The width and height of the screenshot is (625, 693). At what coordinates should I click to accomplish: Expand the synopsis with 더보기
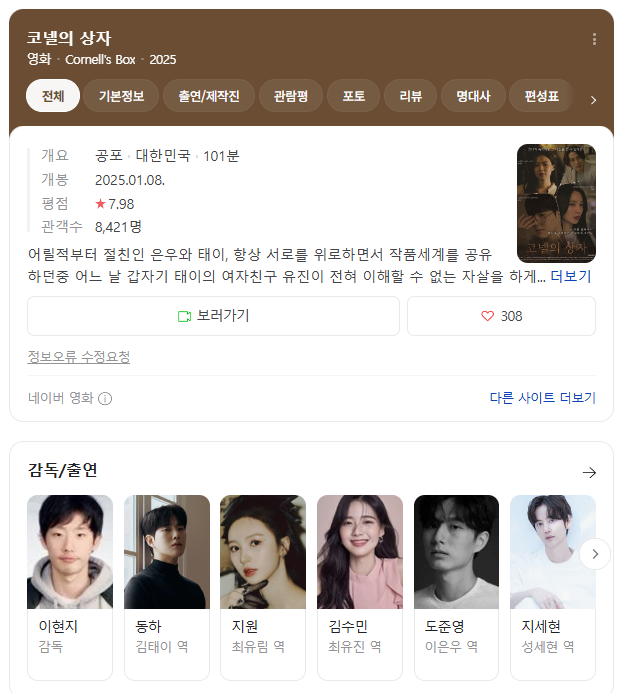pyautogui.click(x=571, y=276)
